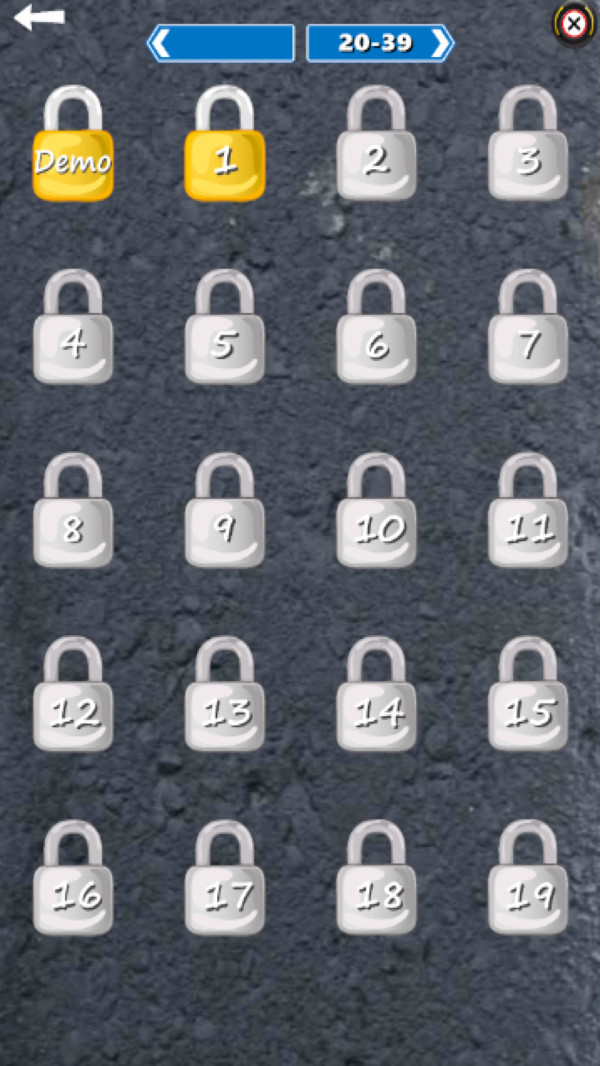
Task: Close the screen with the X icon
Action: pyautogui.click(x=573, y=24)
